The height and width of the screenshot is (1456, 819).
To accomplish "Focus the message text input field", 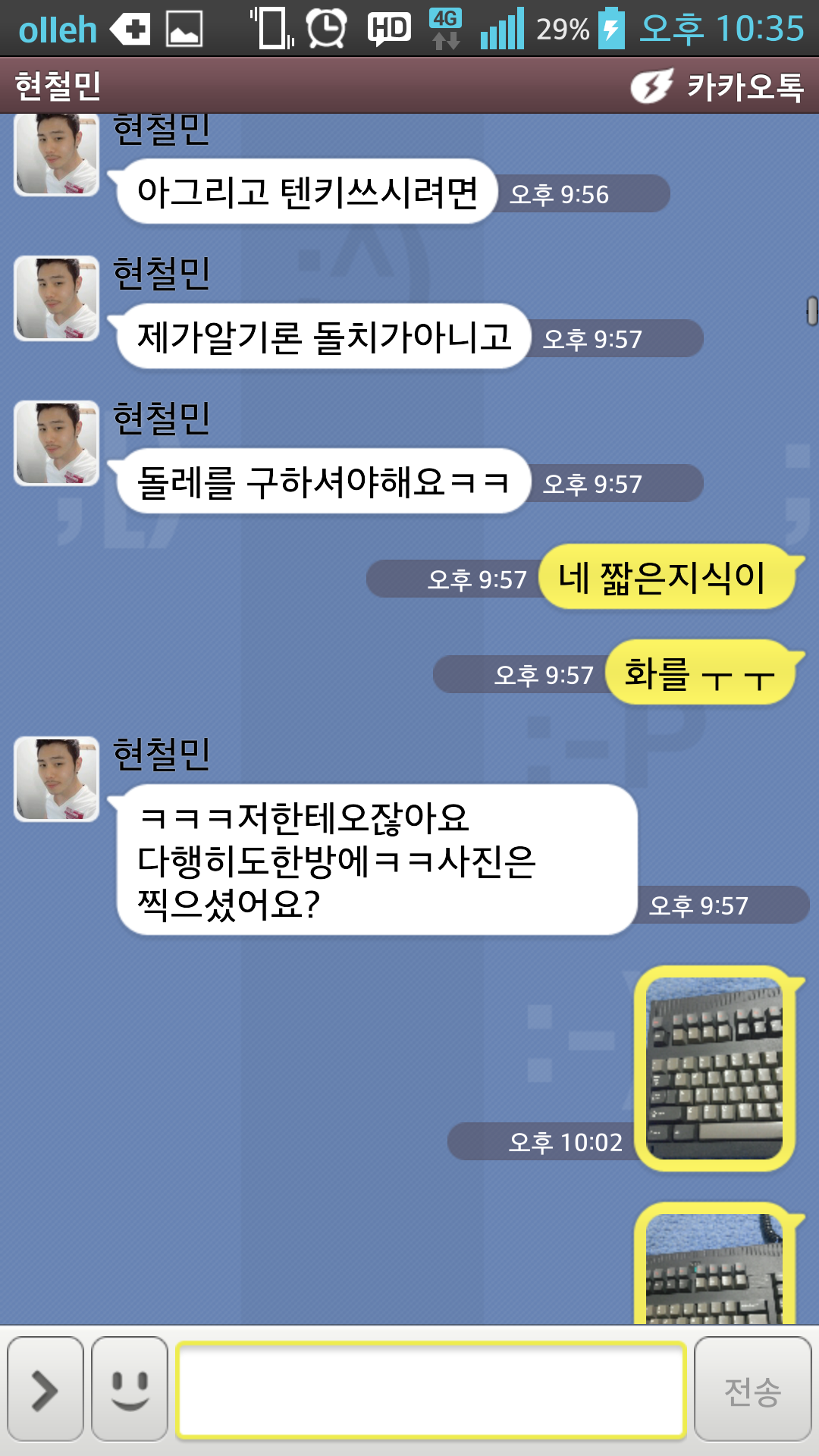I will (431, 1389).
